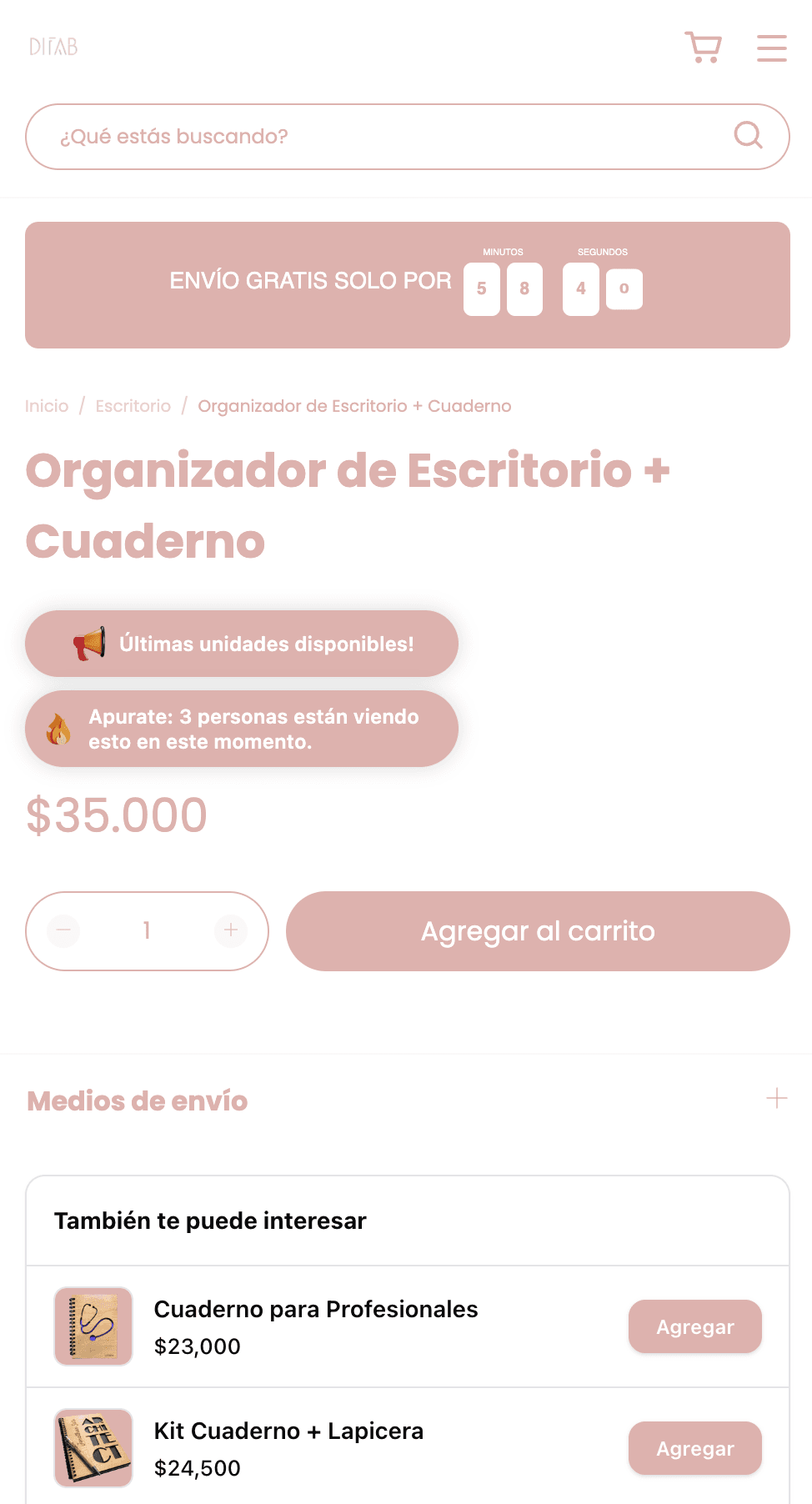Click the magnifying glass search icon

pyautogui.click(x=748, y=136)
